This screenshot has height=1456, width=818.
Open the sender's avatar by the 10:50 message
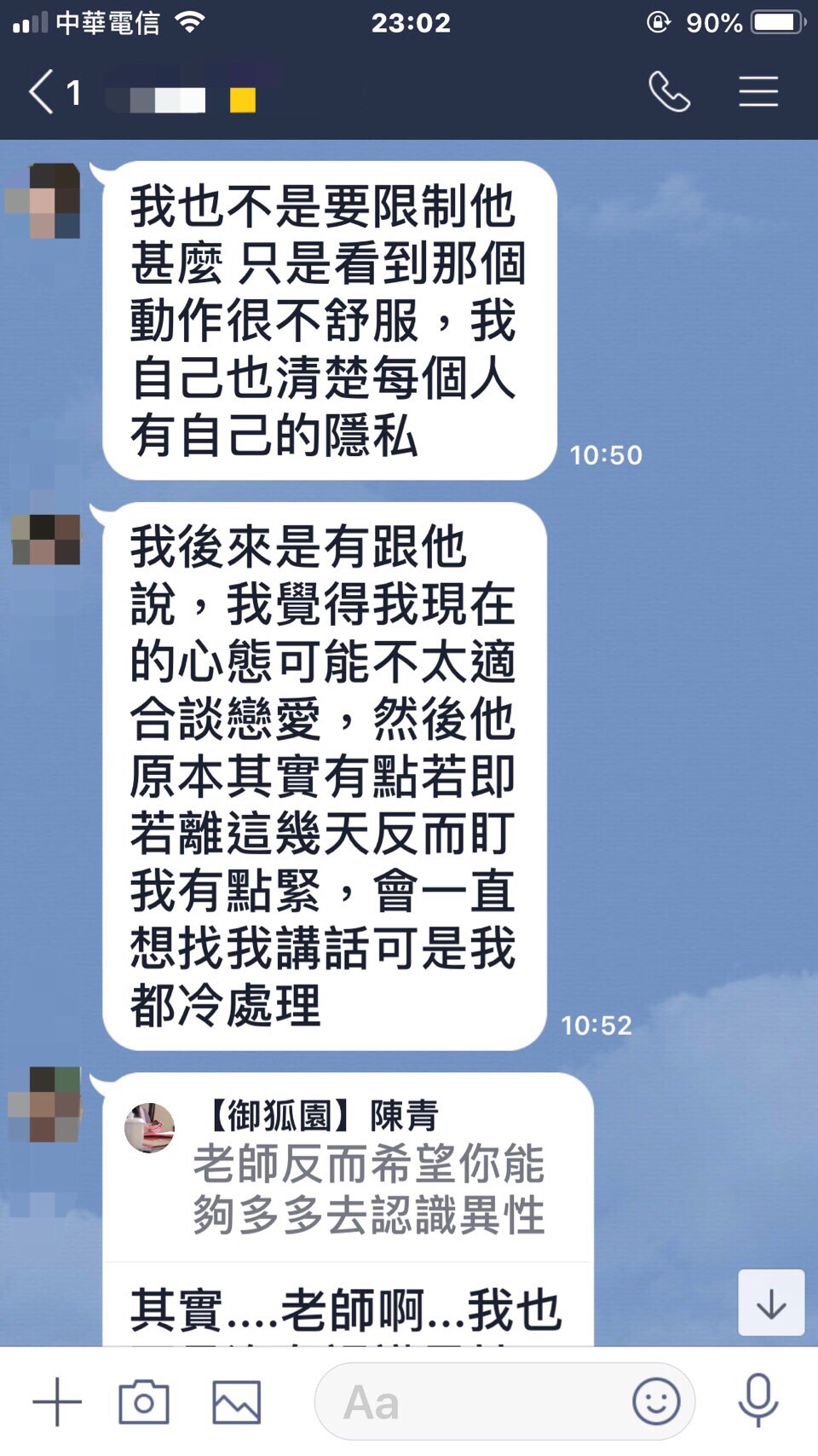(44, 201)
